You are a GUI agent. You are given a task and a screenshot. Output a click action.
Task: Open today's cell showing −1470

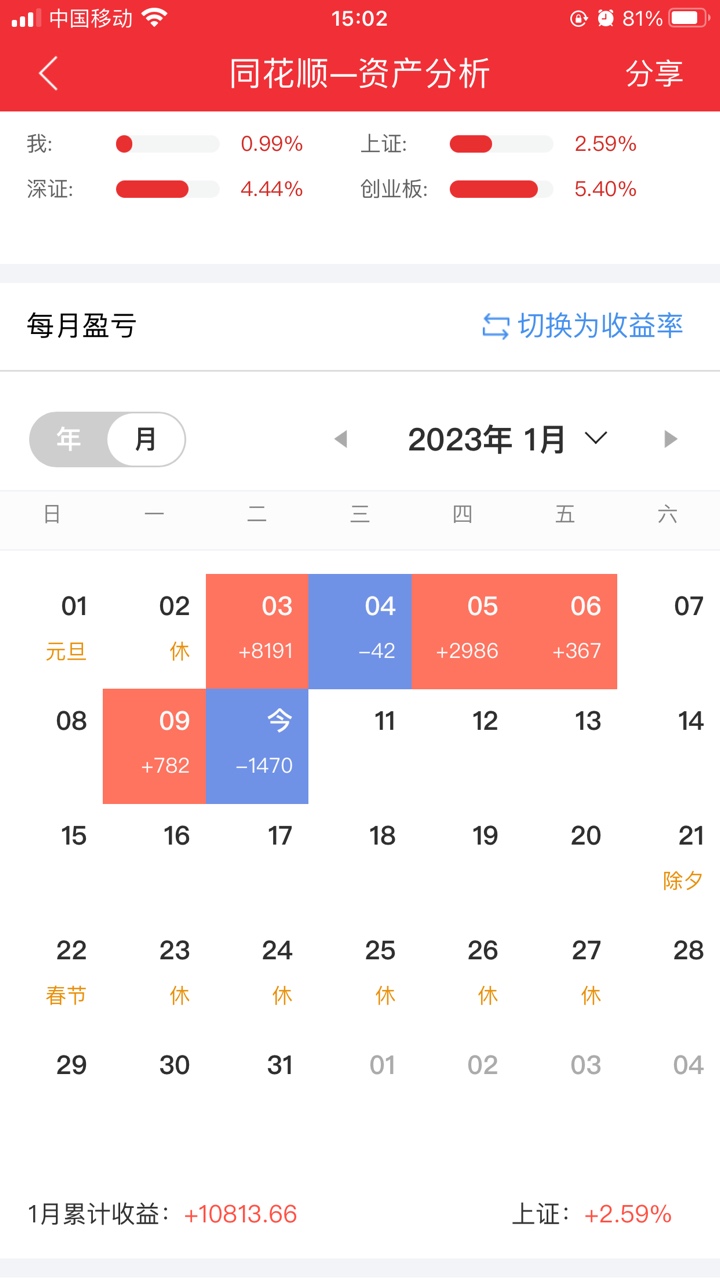[x=257, y=746]
